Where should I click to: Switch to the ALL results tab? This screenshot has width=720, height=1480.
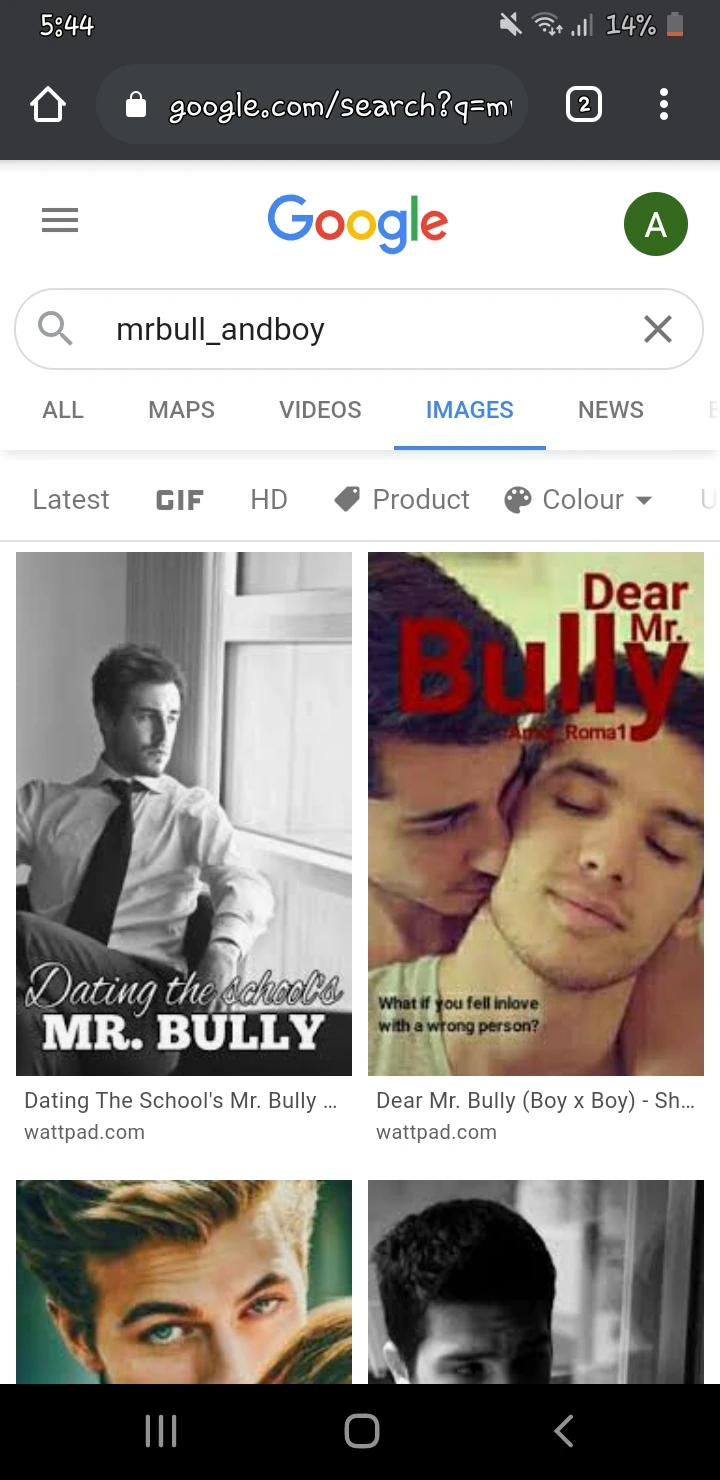coord(63,410)
